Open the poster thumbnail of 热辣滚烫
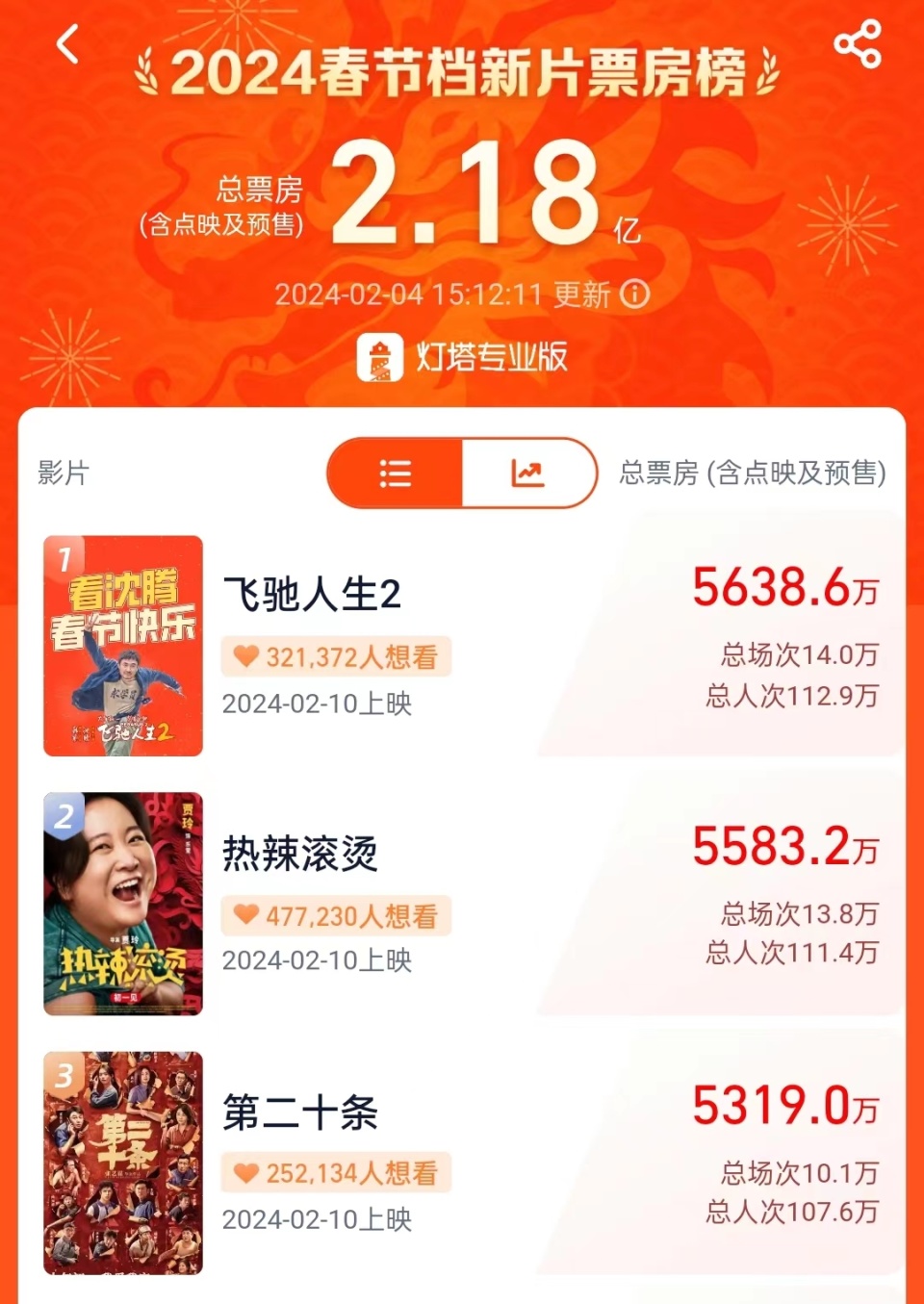 pos(123,905)
